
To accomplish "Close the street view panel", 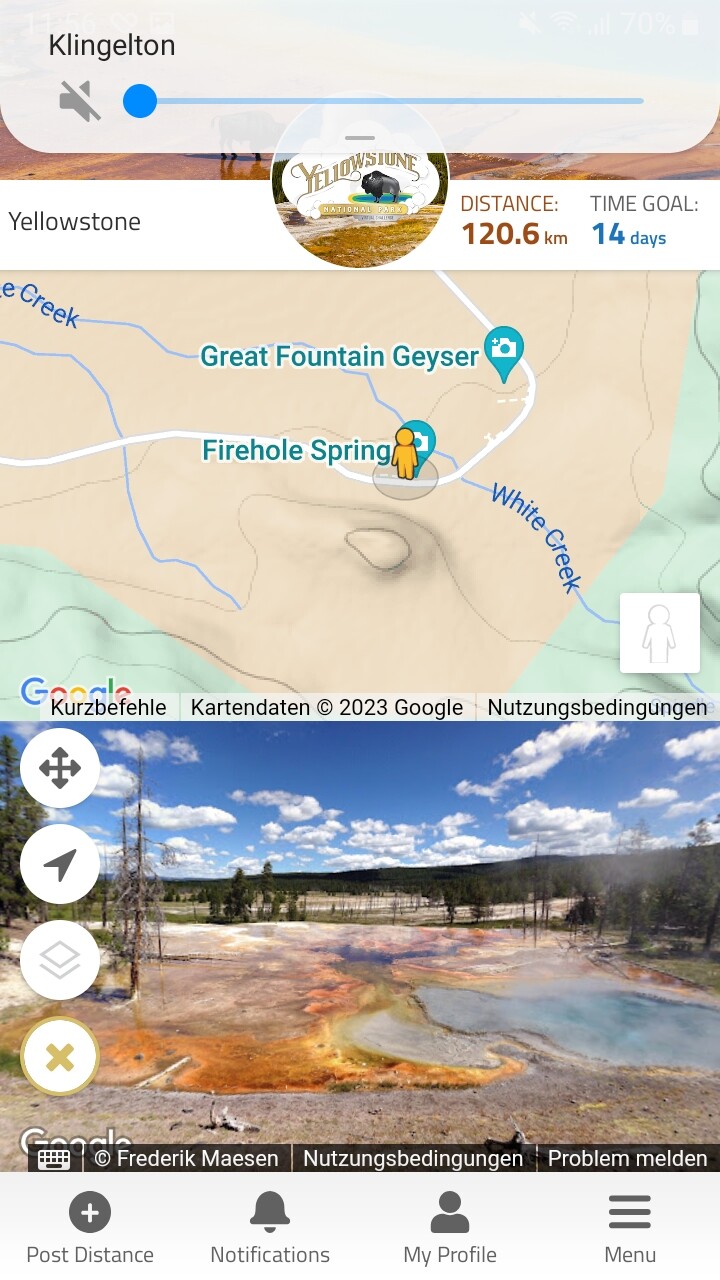I will click(x=60, y=1056).
